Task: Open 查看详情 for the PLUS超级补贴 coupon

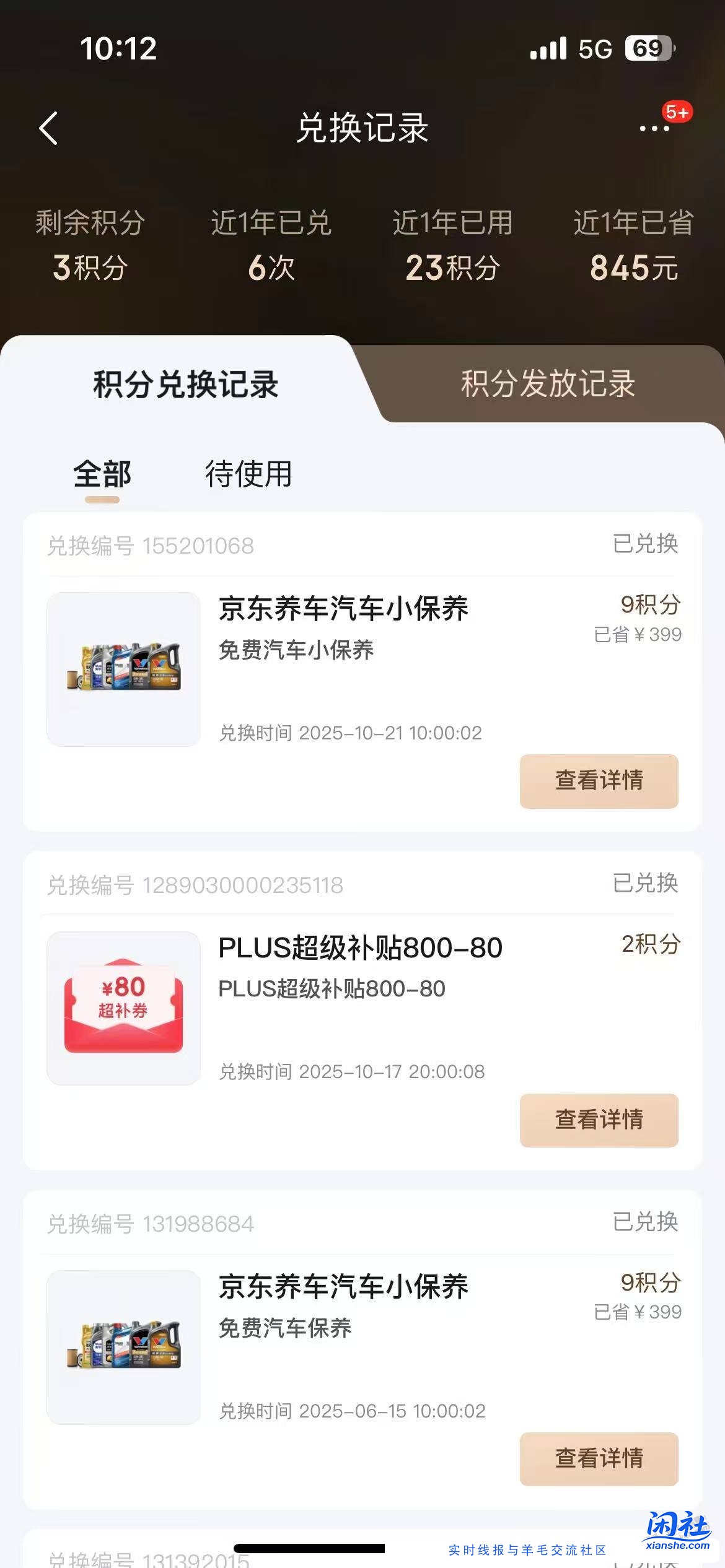Action: (x=598, y=1121)
